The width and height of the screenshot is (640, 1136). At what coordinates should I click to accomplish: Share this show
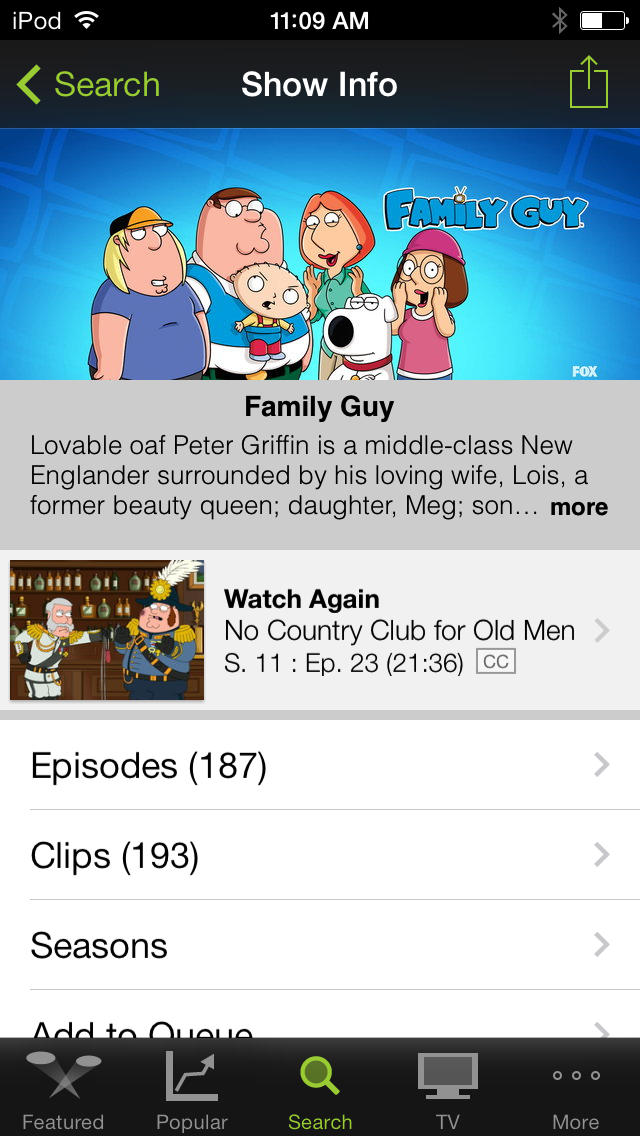tap(589, 82)
